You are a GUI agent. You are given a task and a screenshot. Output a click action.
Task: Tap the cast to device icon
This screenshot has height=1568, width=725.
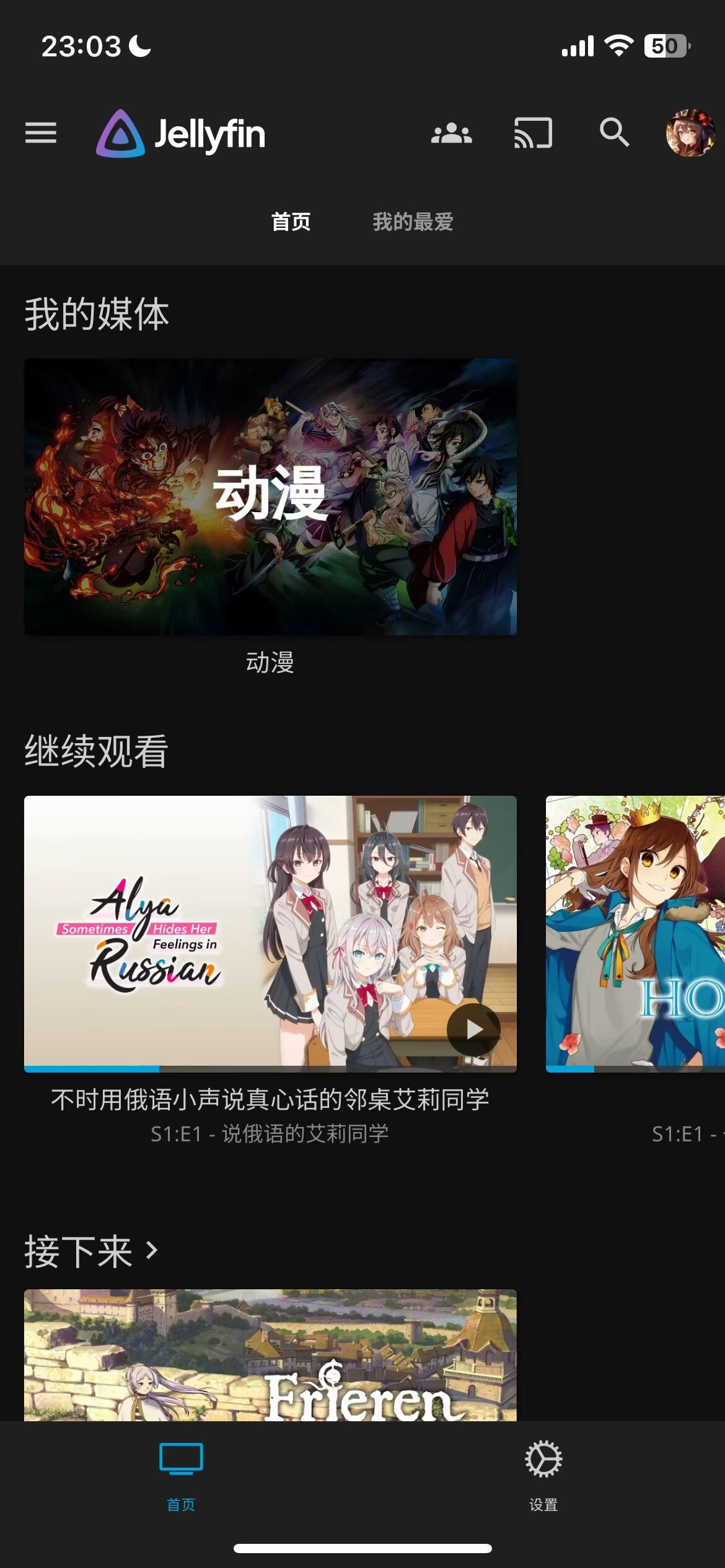tap(533, 133)
